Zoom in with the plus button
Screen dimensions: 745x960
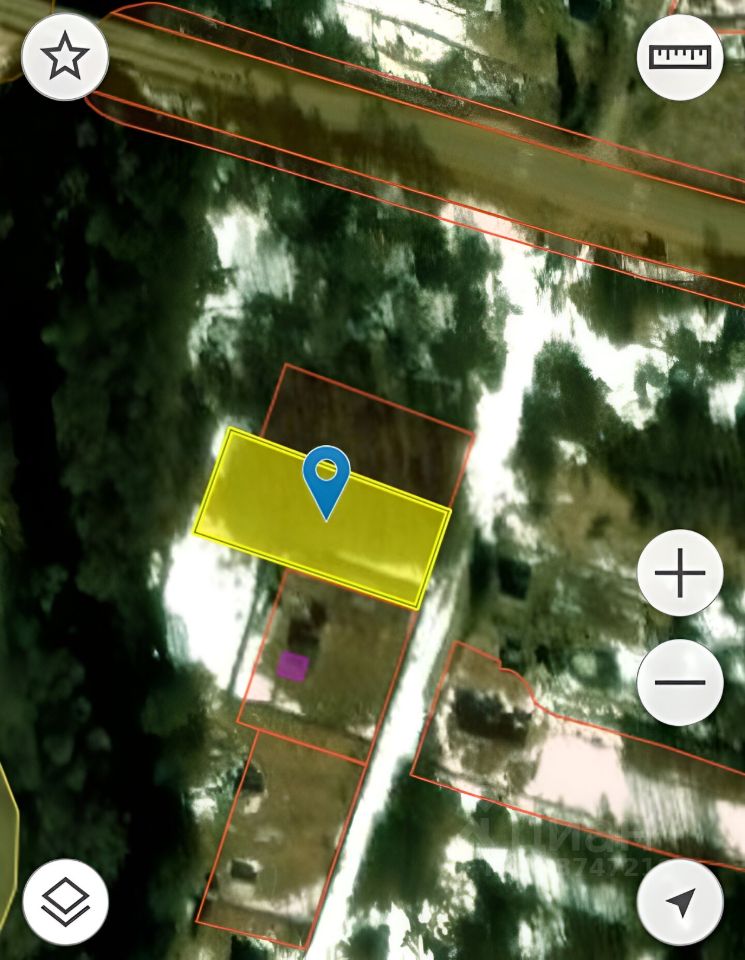pos(680,574)
